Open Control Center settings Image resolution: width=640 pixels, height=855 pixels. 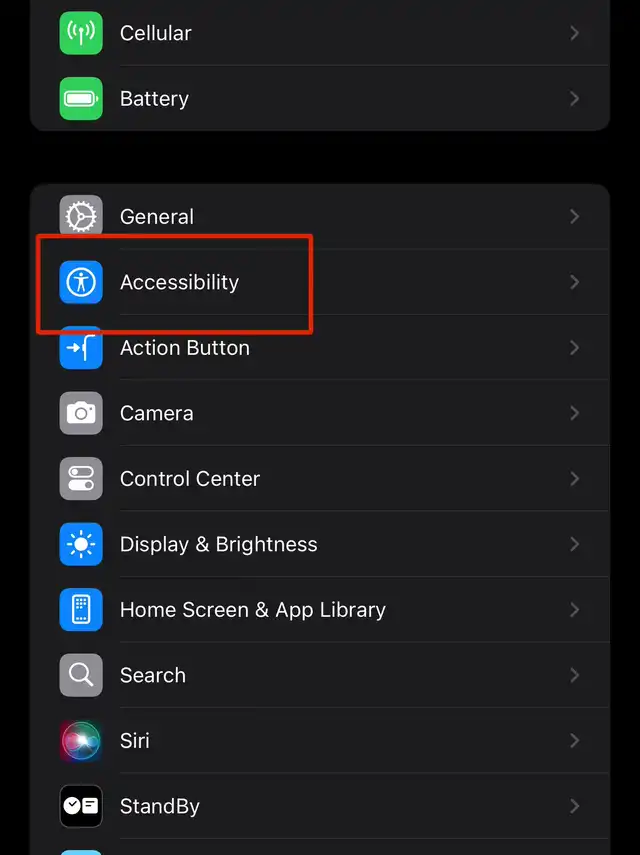point(320,479)
